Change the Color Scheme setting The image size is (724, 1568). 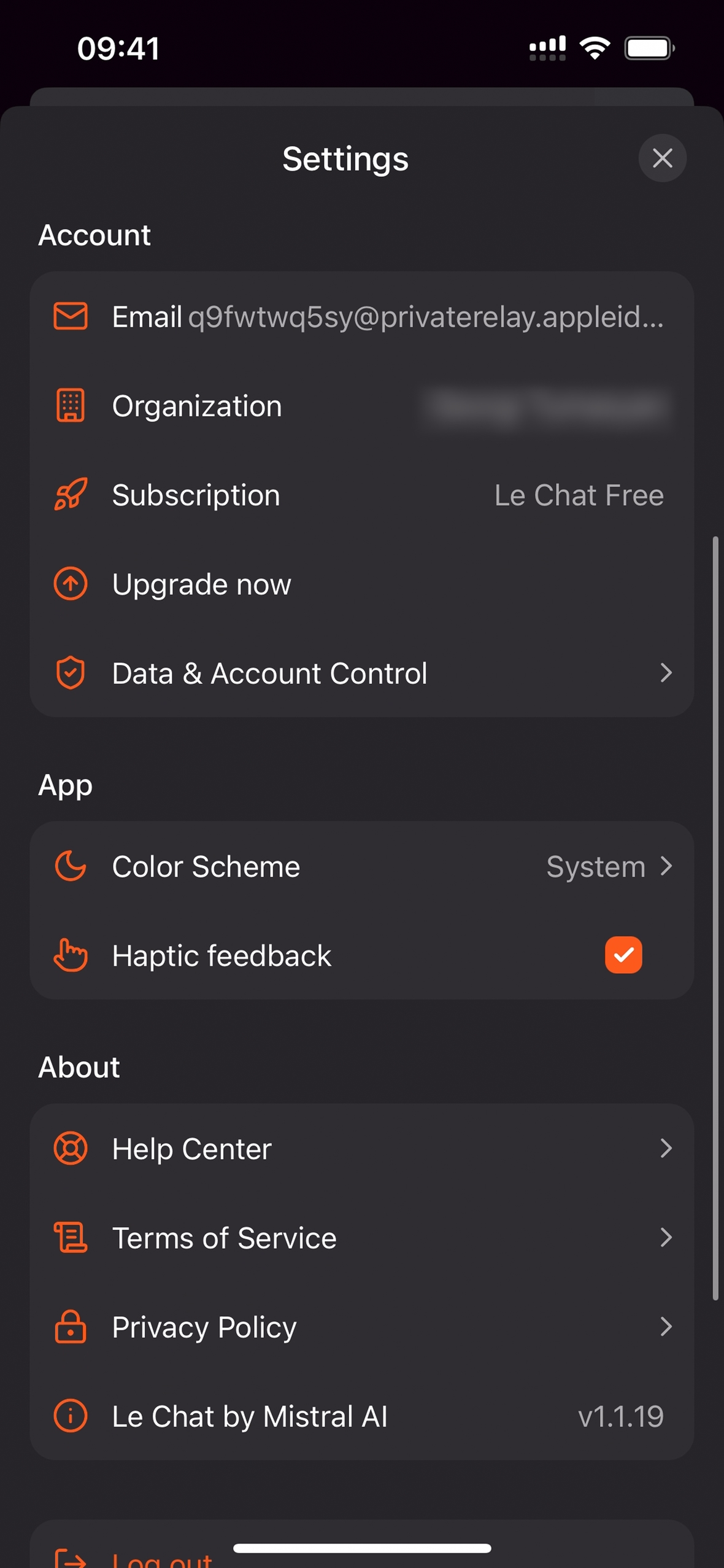[362, 866]
